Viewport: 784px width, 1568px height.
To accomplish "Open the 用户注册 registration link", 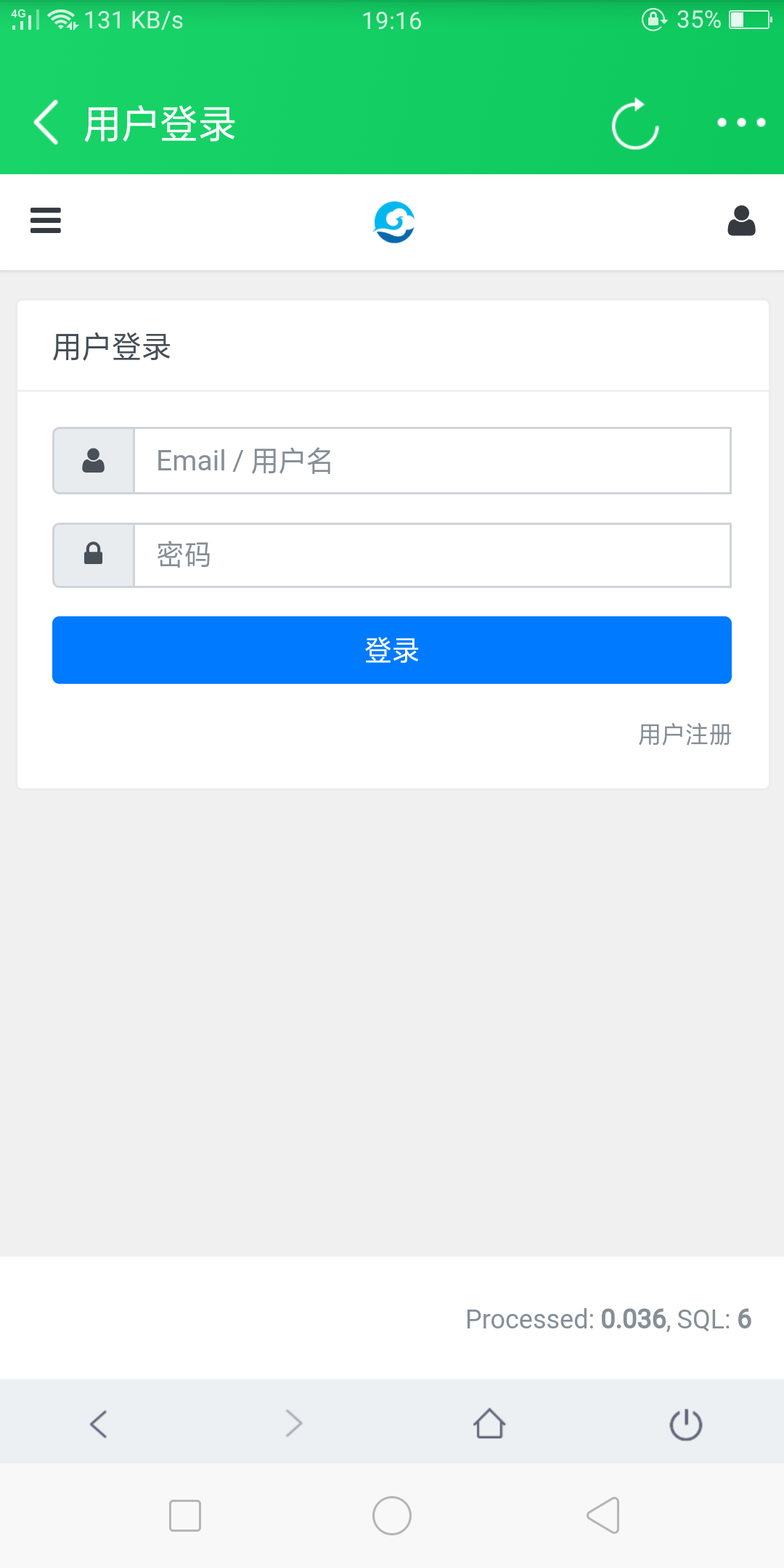I will [685, 735].
